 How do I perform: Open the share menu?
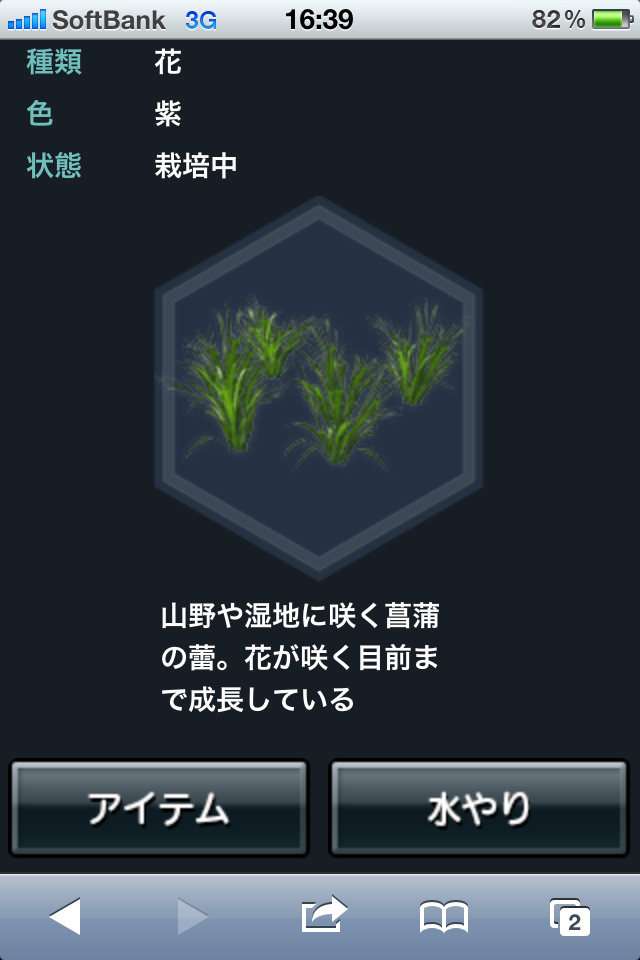click(322, 915)
